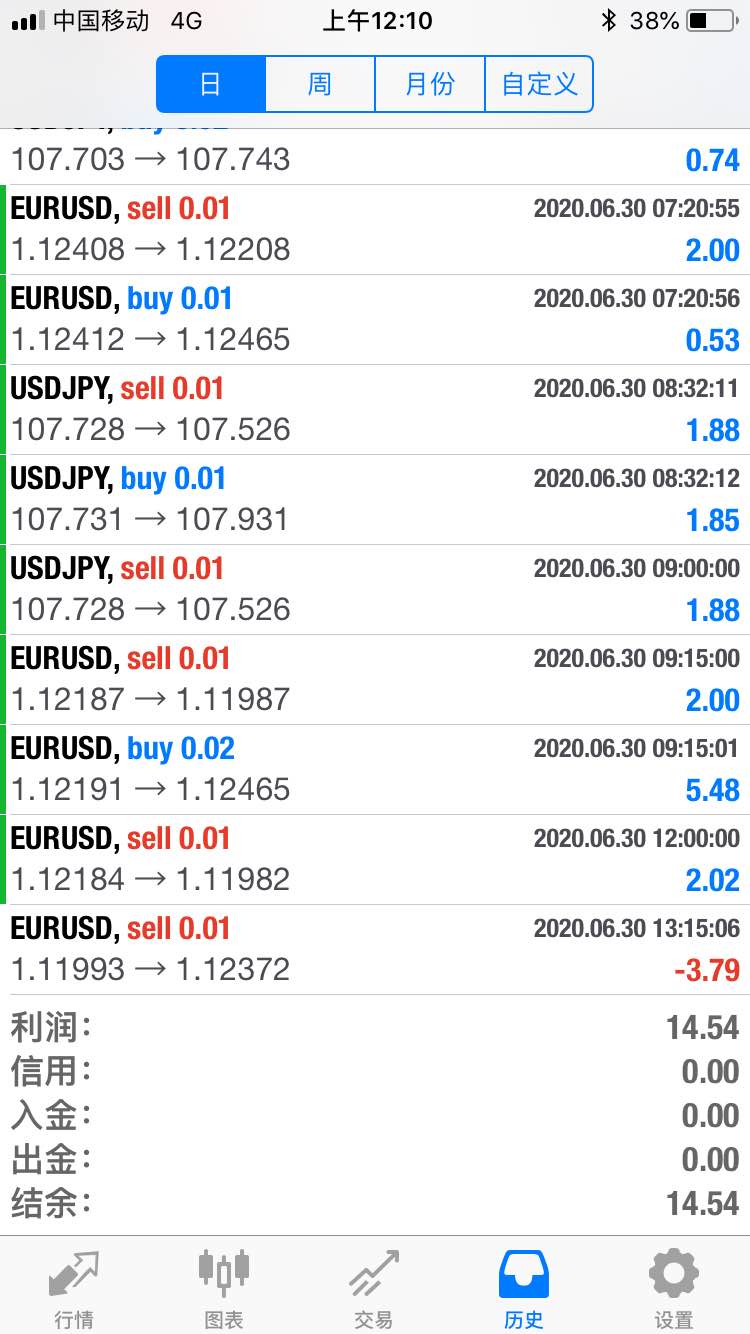
Task: Choose the 自定义 custom period
Action: (539, 84)
